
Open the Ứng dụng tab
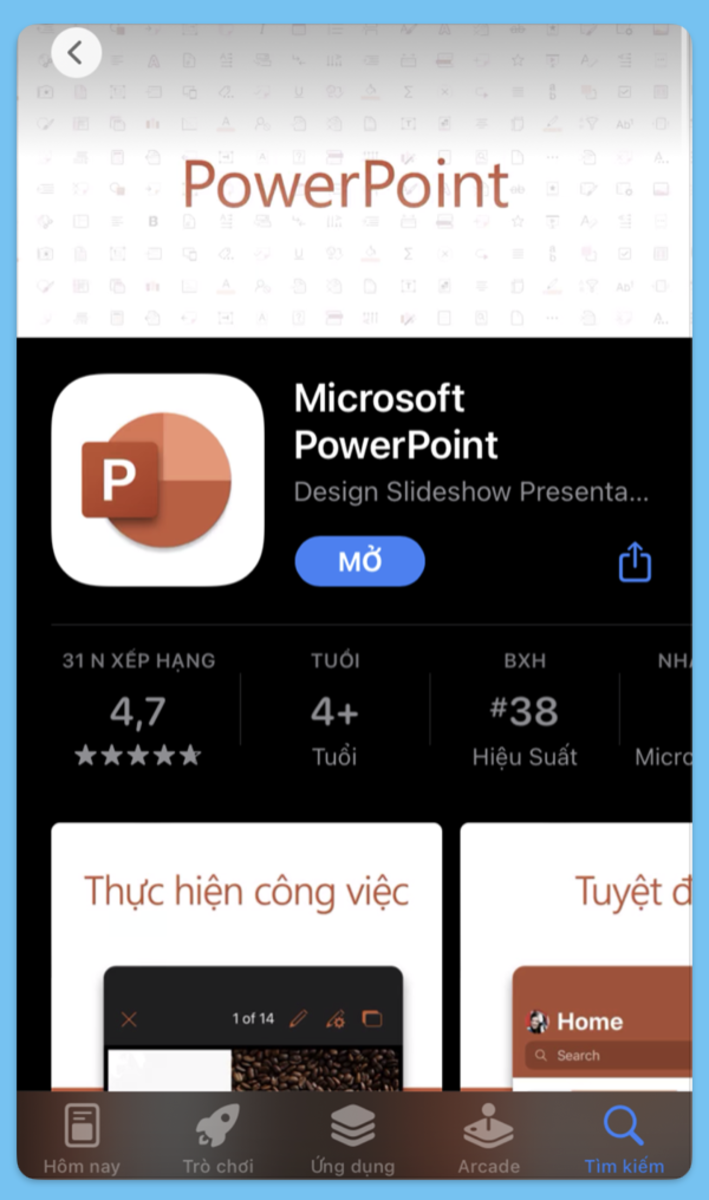[x=353, y=1138]
